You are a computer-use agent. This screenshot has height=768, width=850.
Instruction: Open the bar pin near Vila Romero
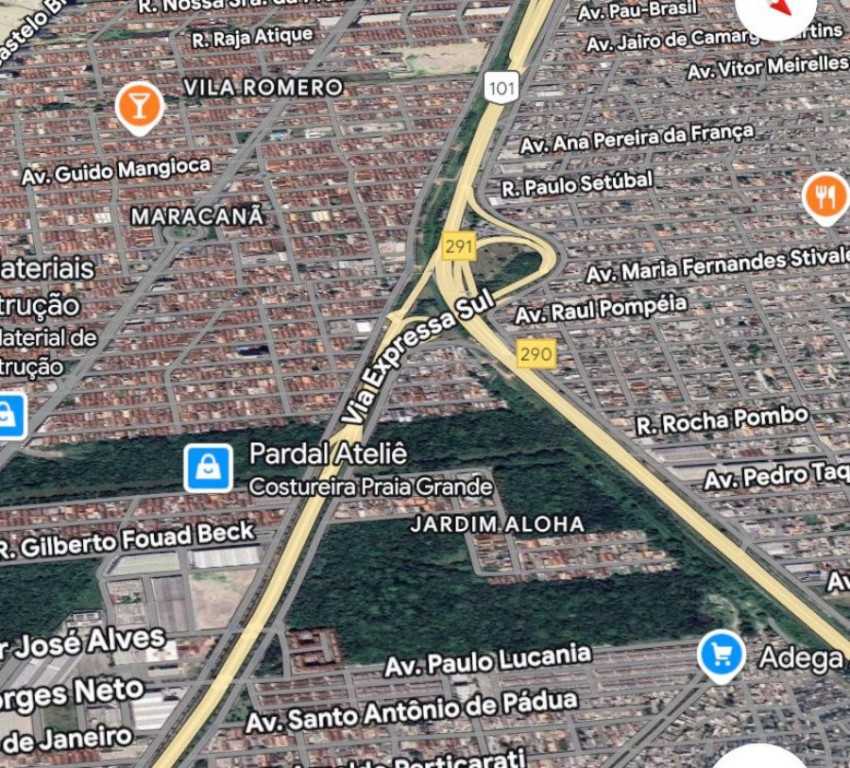139,106
